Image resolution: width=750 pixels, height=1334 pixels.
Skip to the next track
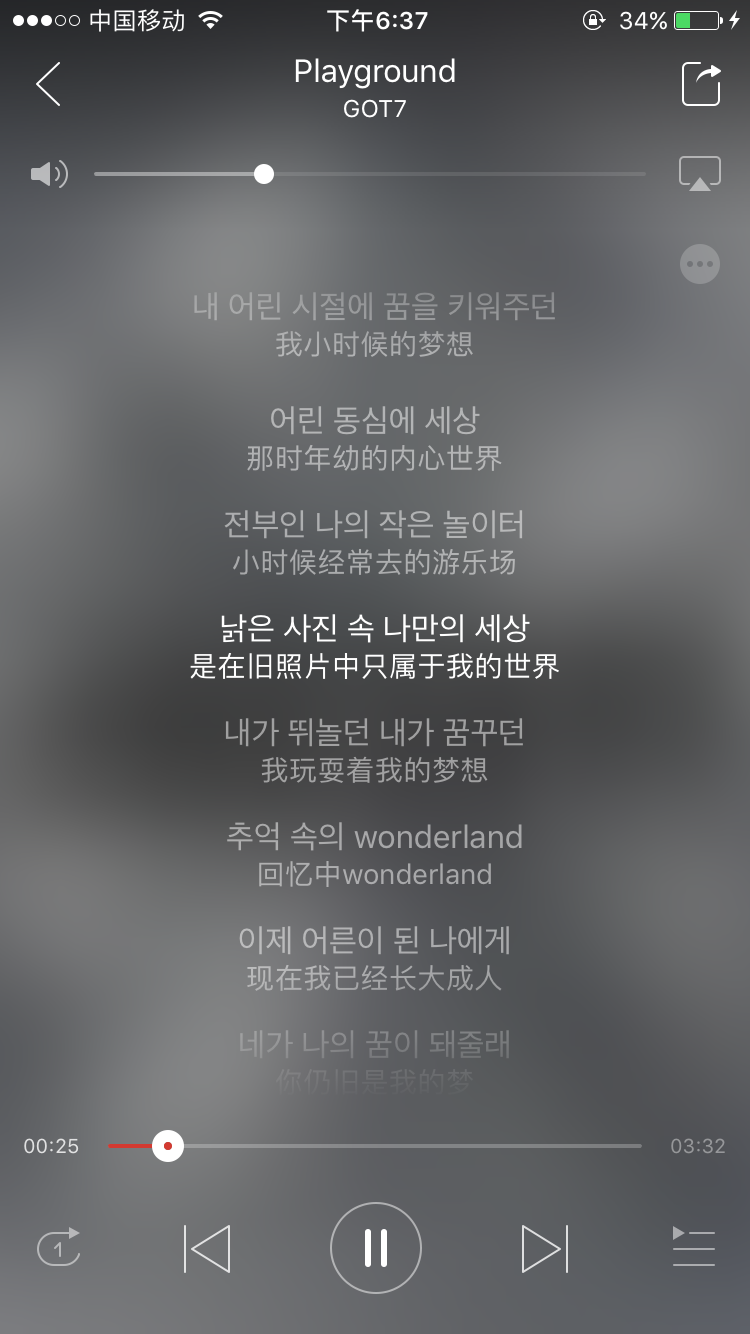tap(544, 1248)
